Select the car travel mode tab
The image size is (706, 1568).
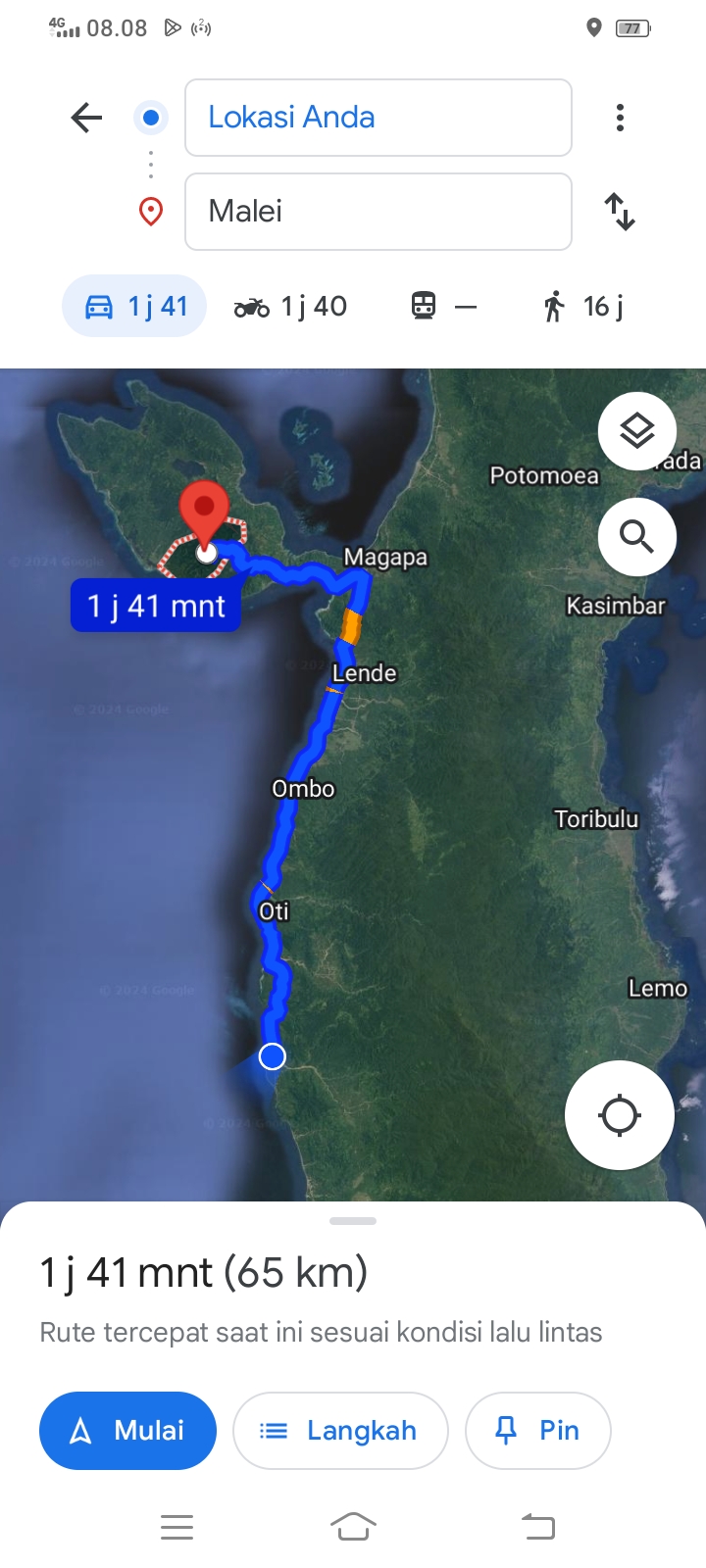[x=134, y=306]
